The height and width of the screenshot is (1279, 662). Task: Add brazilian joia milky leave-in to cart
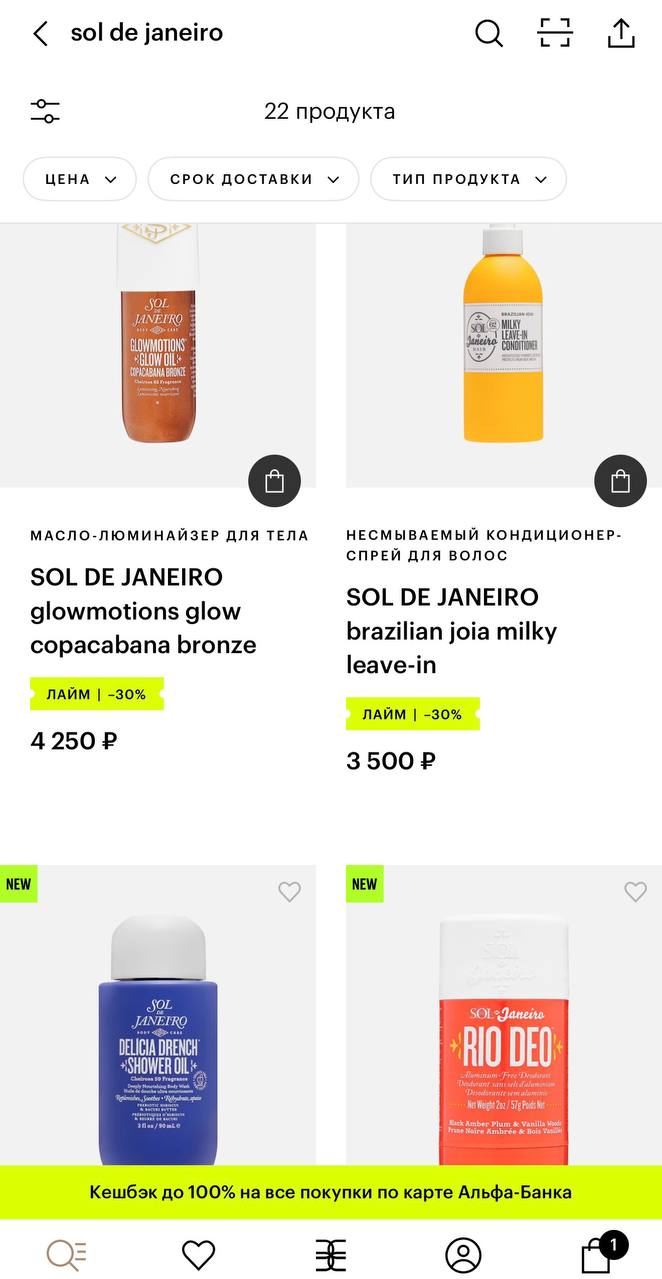[x=620, y=482]
